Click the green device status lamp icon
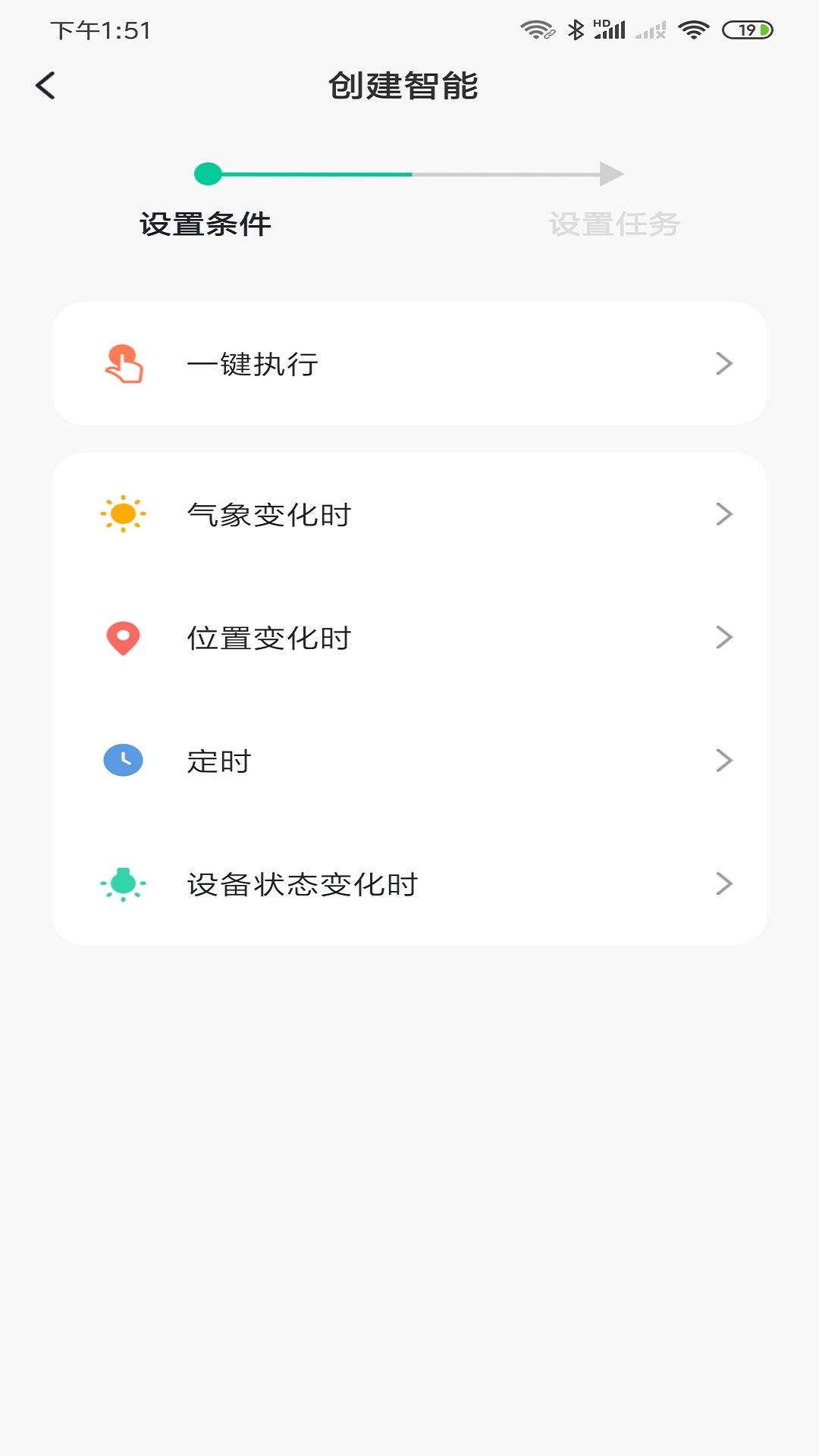This screenshot has height=1456, width=819. (x=124, y=882)
